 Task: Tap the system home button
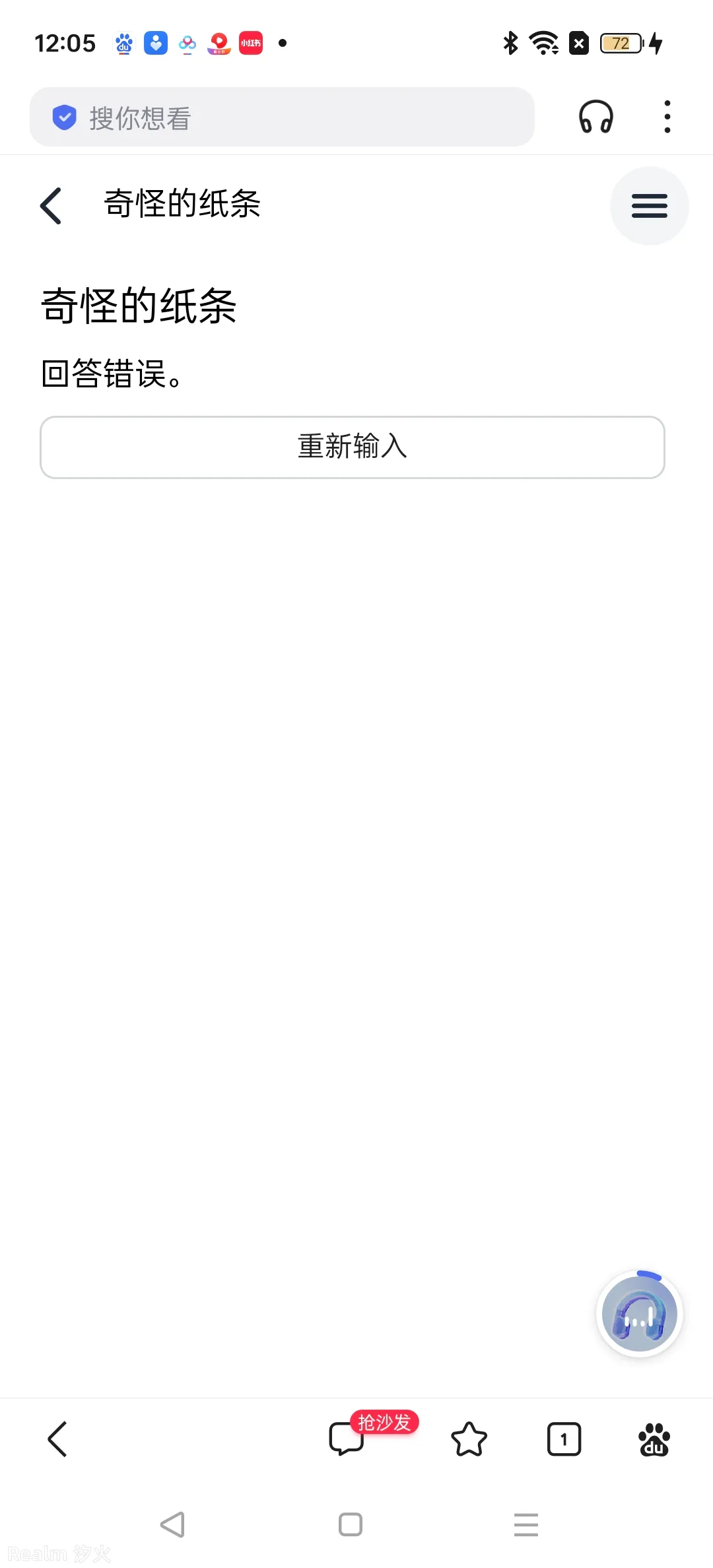coord(350,1524)
